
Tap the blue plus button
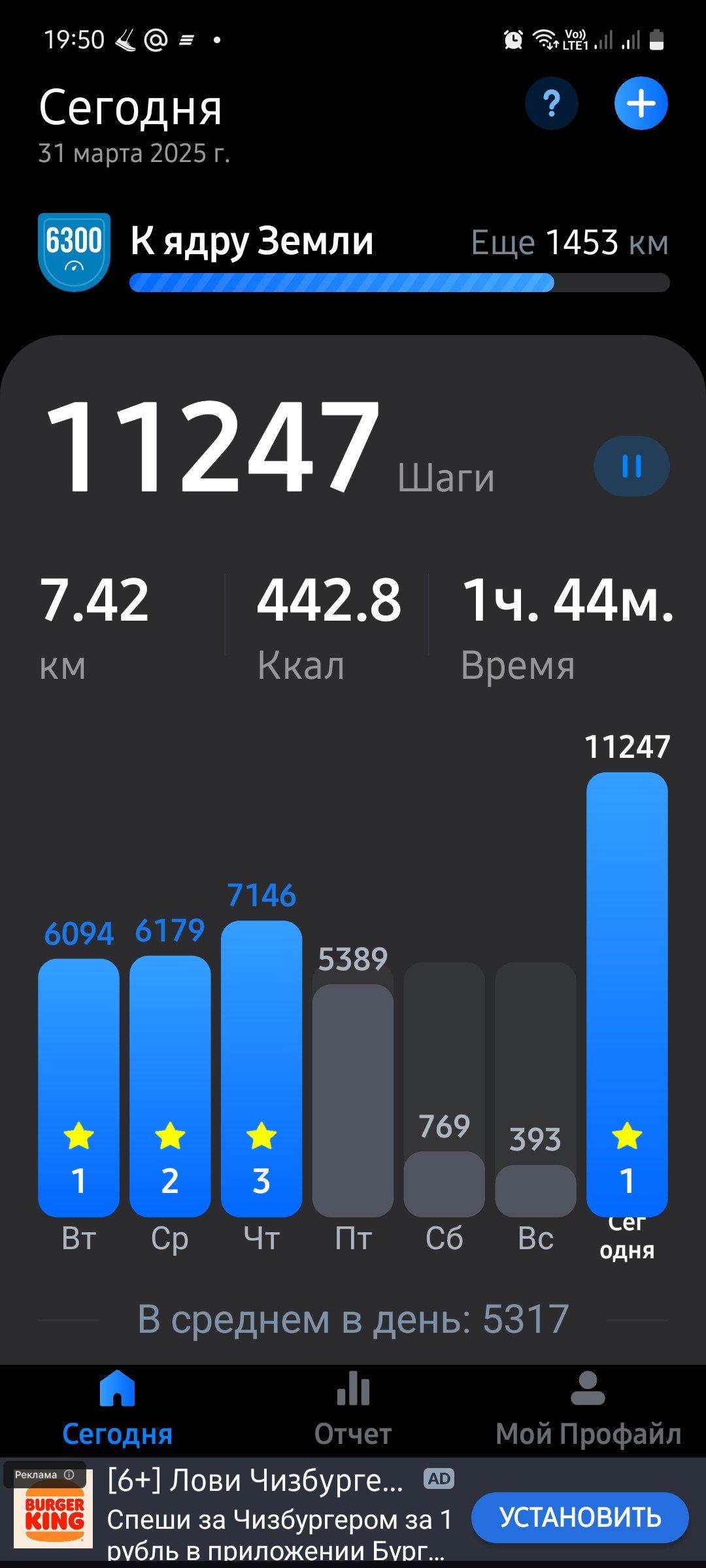pos(641,103)
